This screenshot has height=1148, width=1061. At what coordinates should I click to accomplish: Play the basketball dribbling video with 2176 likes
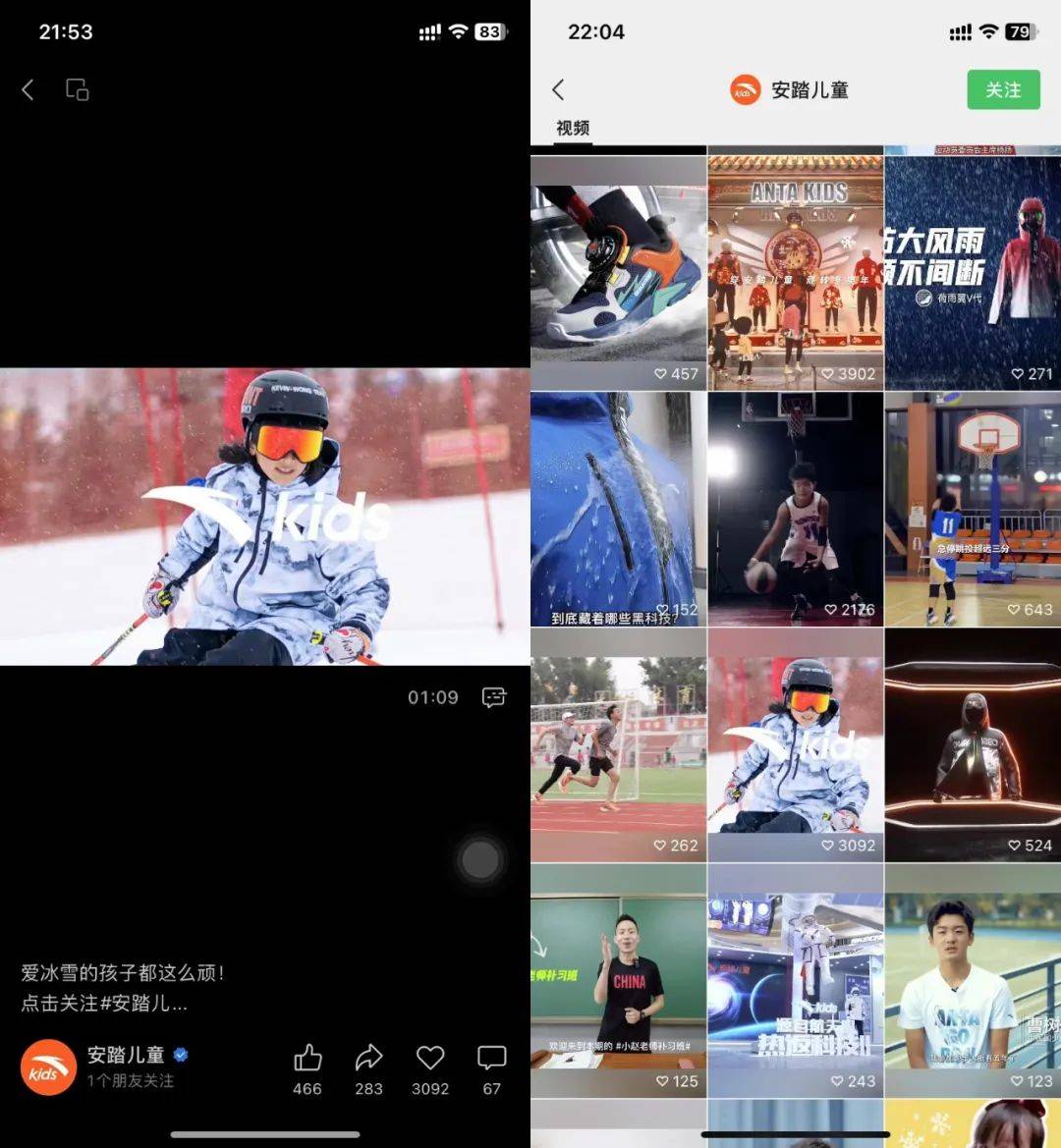click(x=795, y=509)
